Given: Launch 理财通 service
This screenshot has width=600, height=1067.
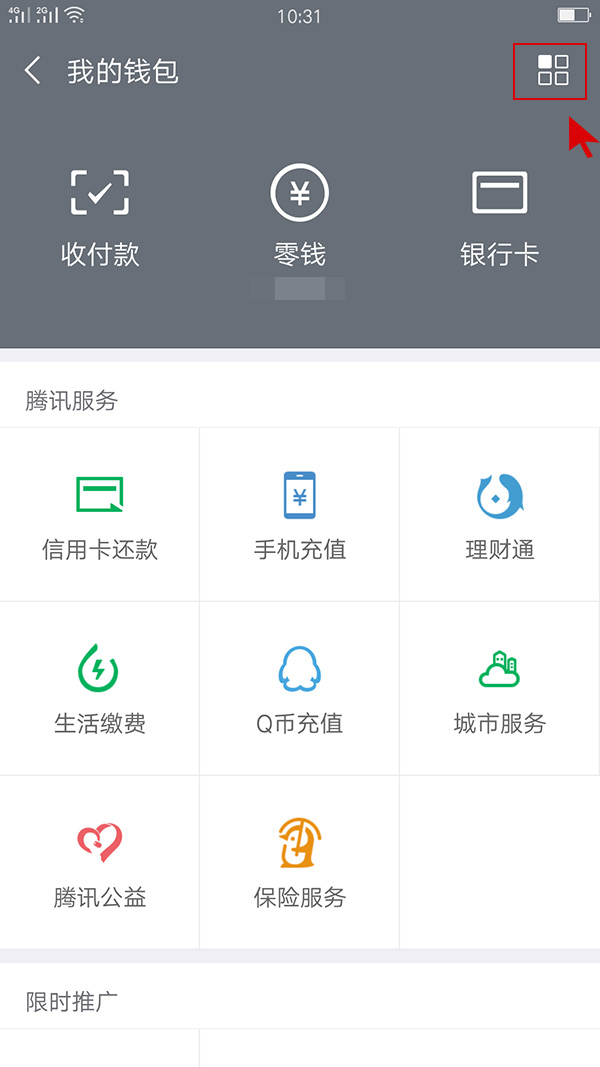Looking at the screenshot, I should tap(500, 514).
